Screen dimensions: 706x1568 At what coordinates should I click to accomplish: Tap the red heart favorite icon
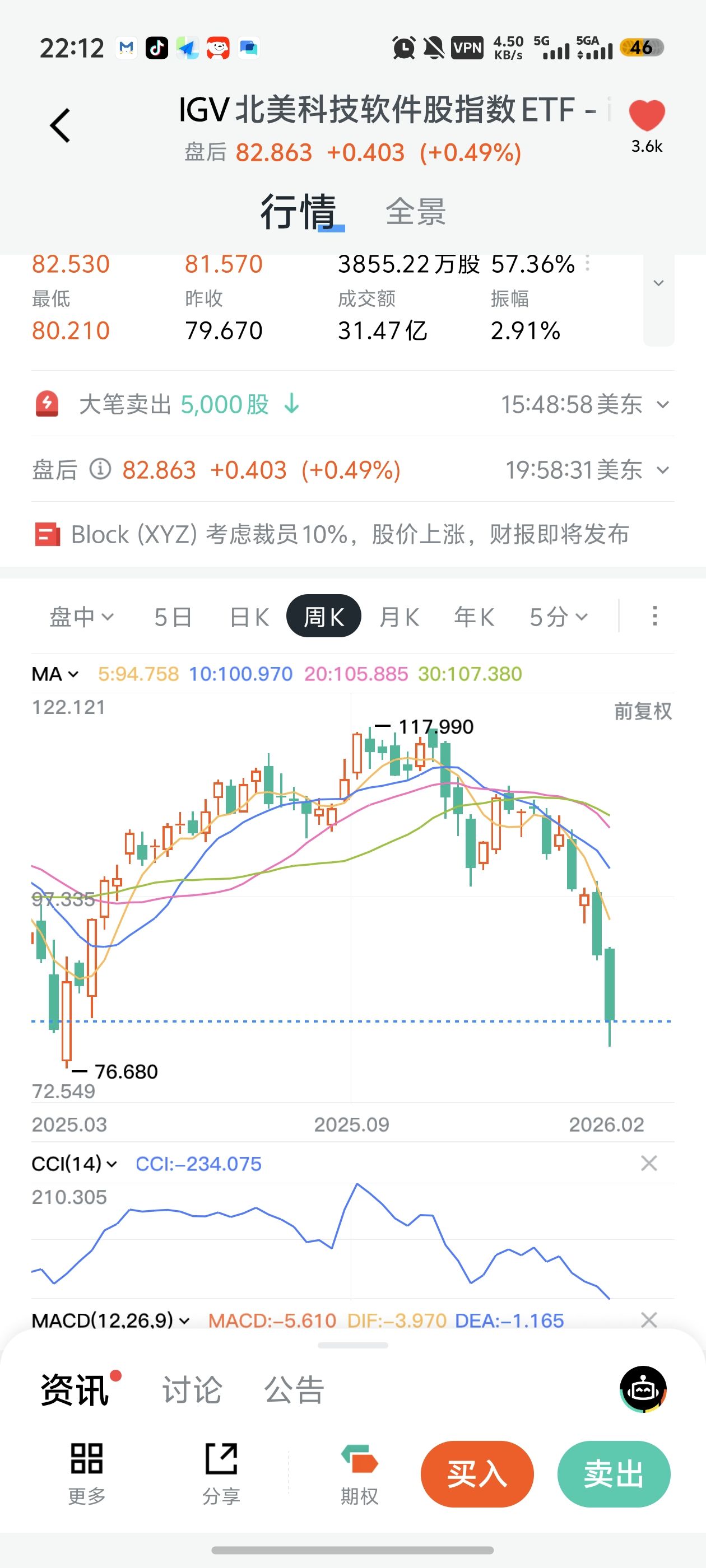646,116
